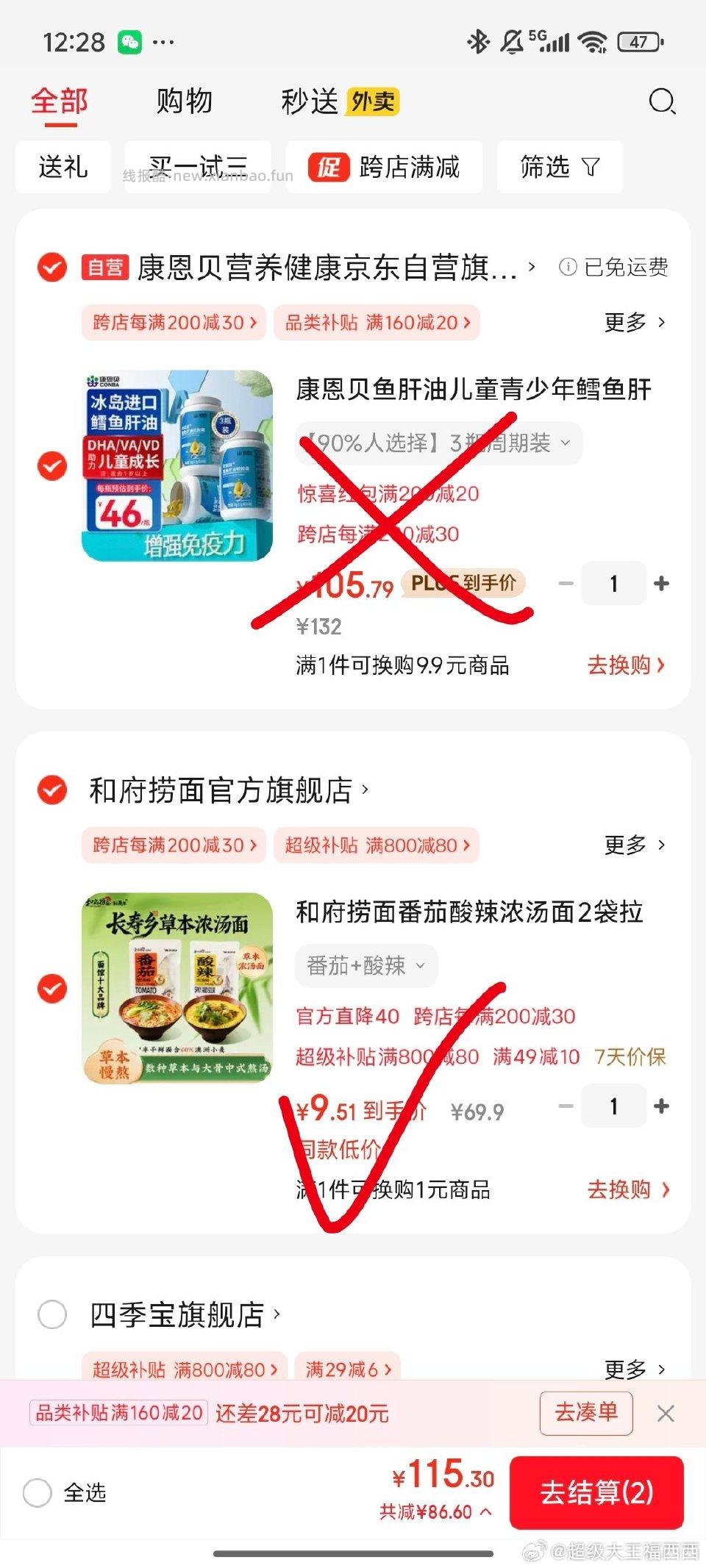Open filters via the 筛选 funnel icon
Image resolution: width=706 pixels, height=1568 pixels.
tap(592, 168)
